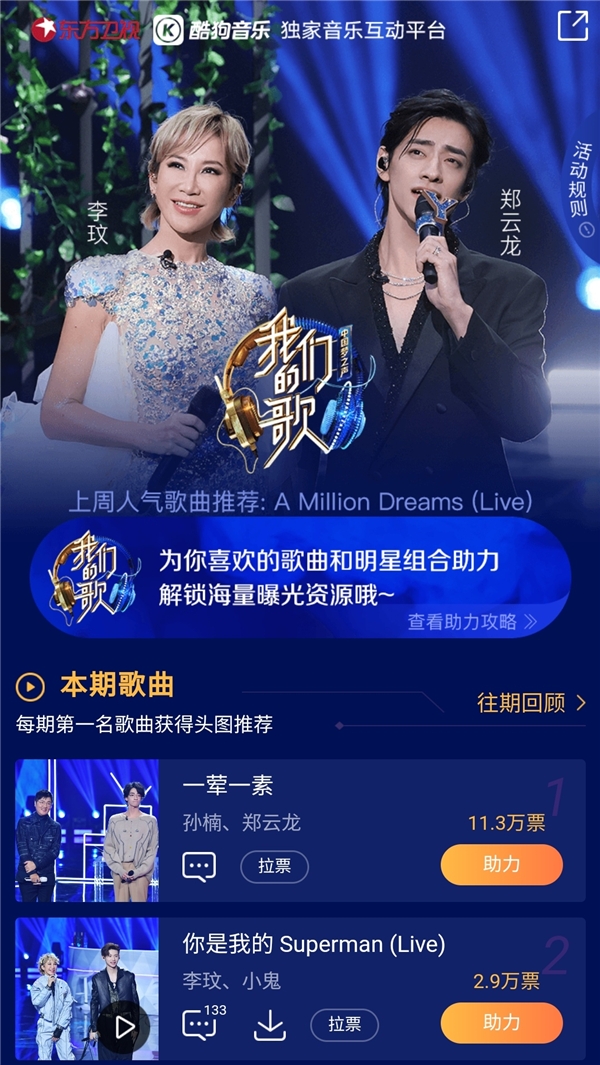Tap 拉票 chip for 你是我的 Superman

(x=344, y=1025)
